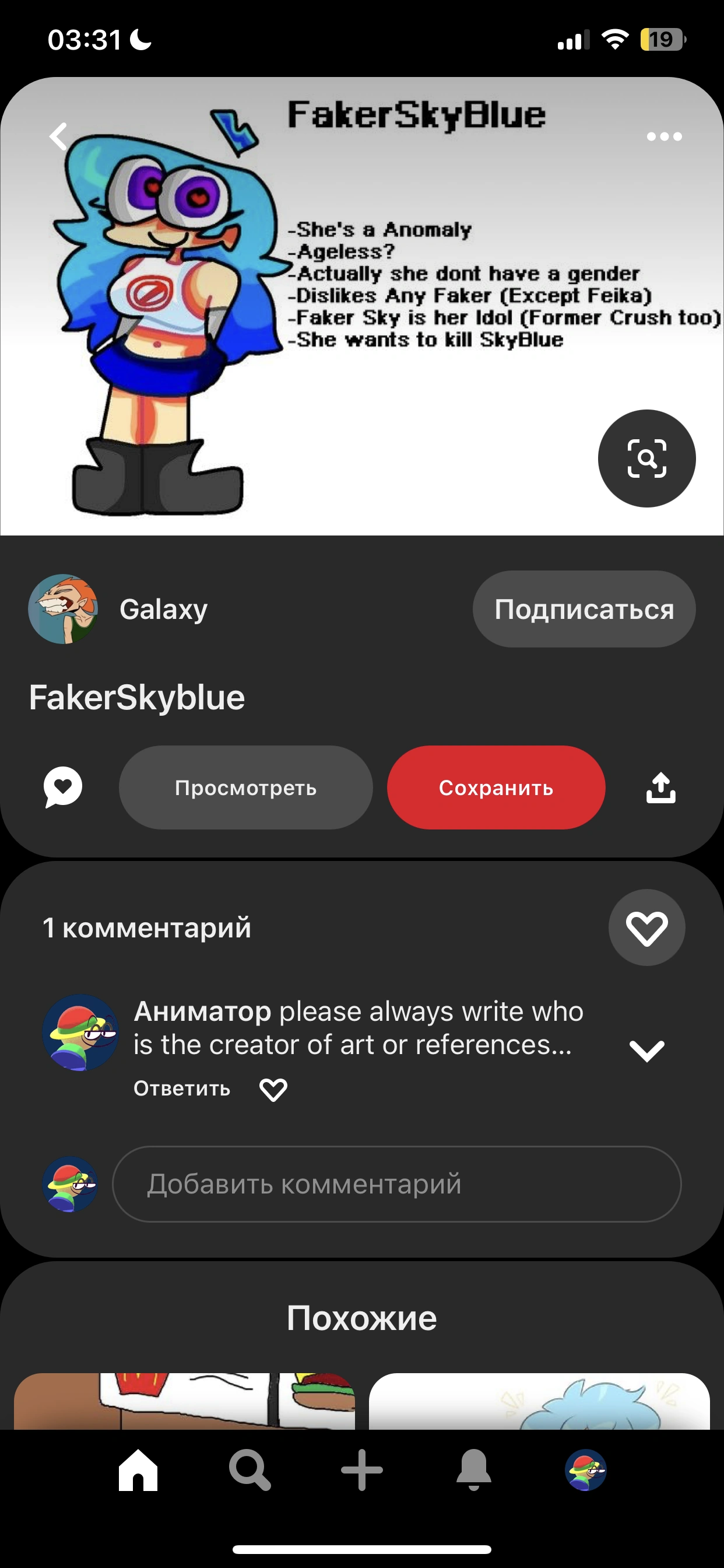Open my profile tab

click(585, 1470)
